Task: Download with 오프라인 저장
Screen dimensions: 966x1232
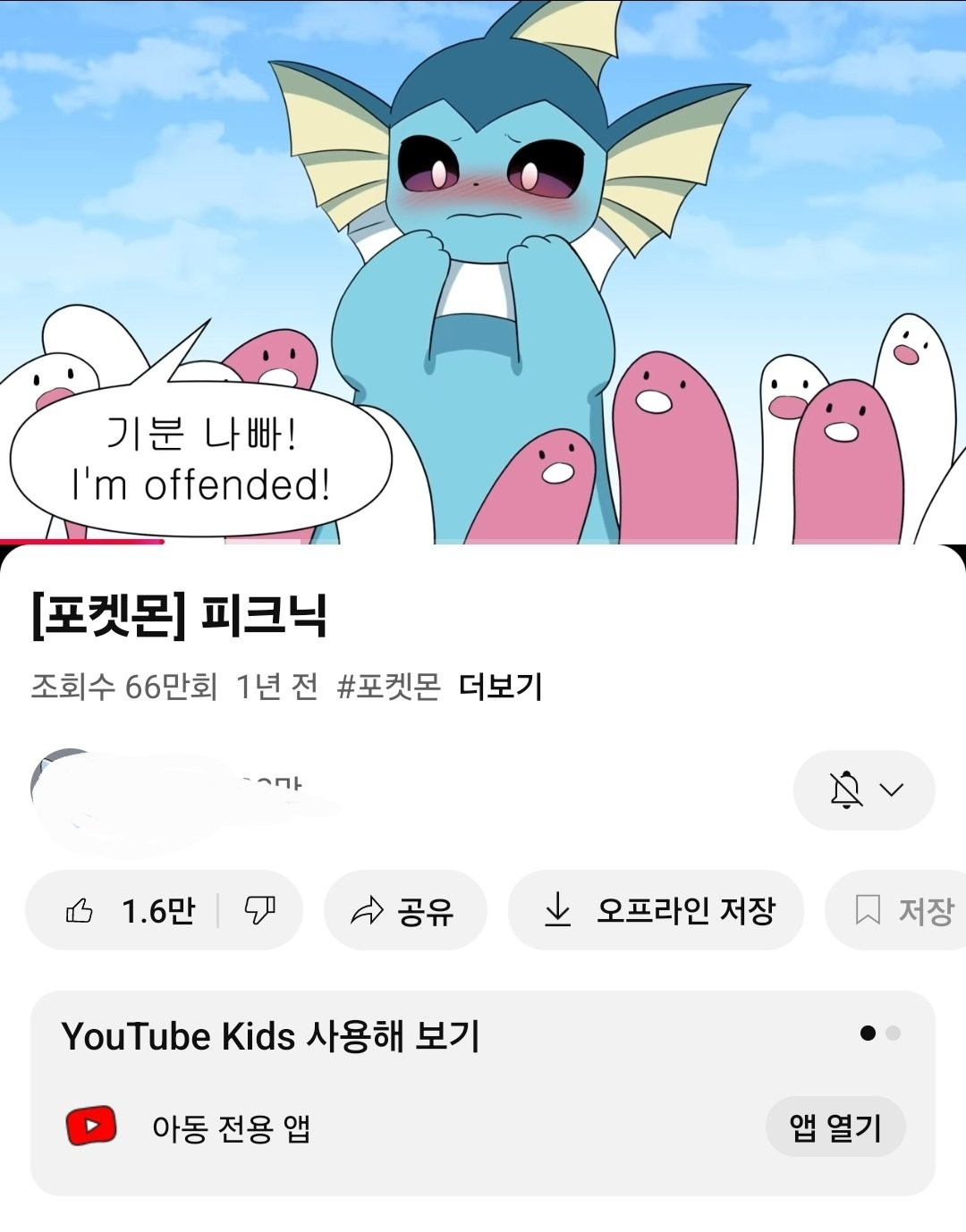Action: click(656, 911)
